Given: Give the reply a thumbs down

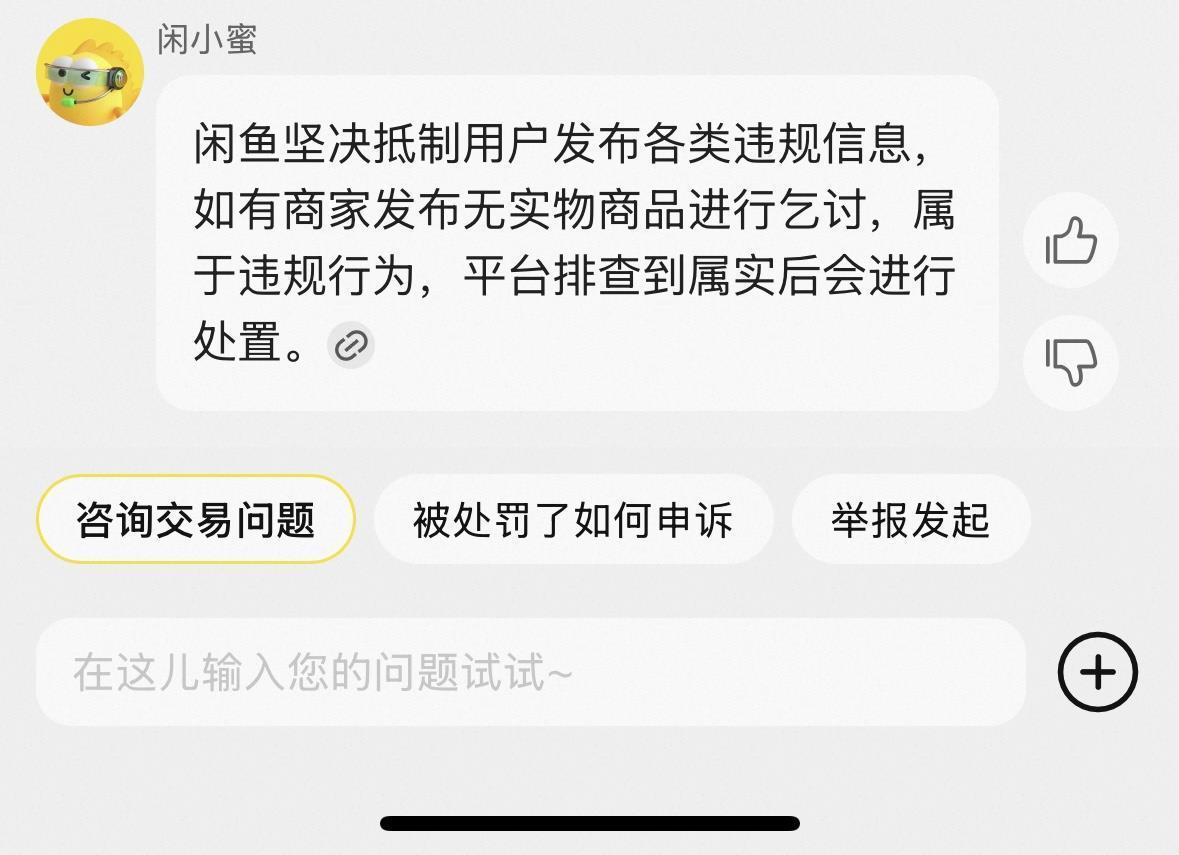Looking at the screenshot, I should tap(1071, 361).
